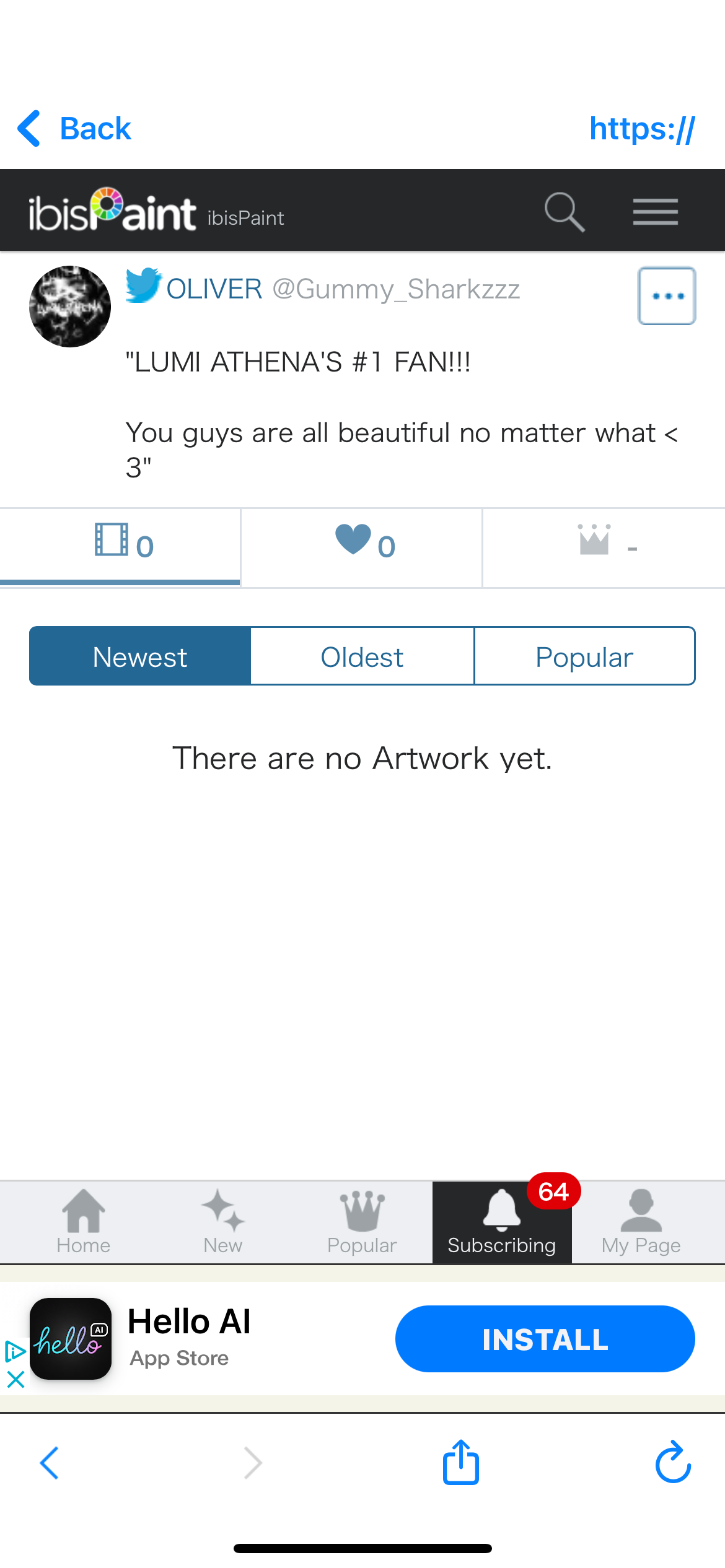
Task: Open the Popular tab in bottom navigation
Action: pos(362,1221)
